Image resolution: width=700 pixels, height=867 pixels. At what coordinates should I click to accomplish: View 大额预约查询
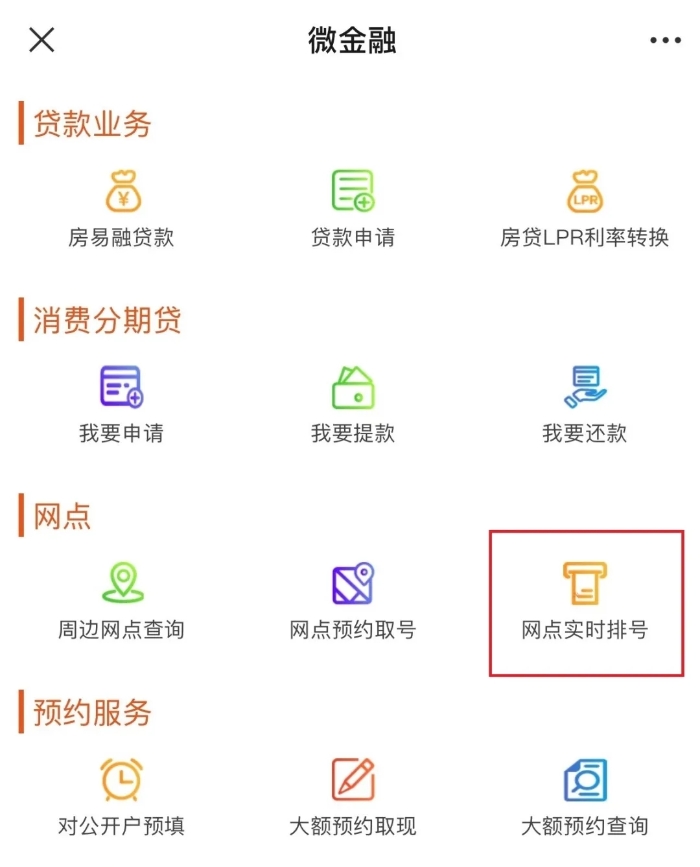(584, 796)
